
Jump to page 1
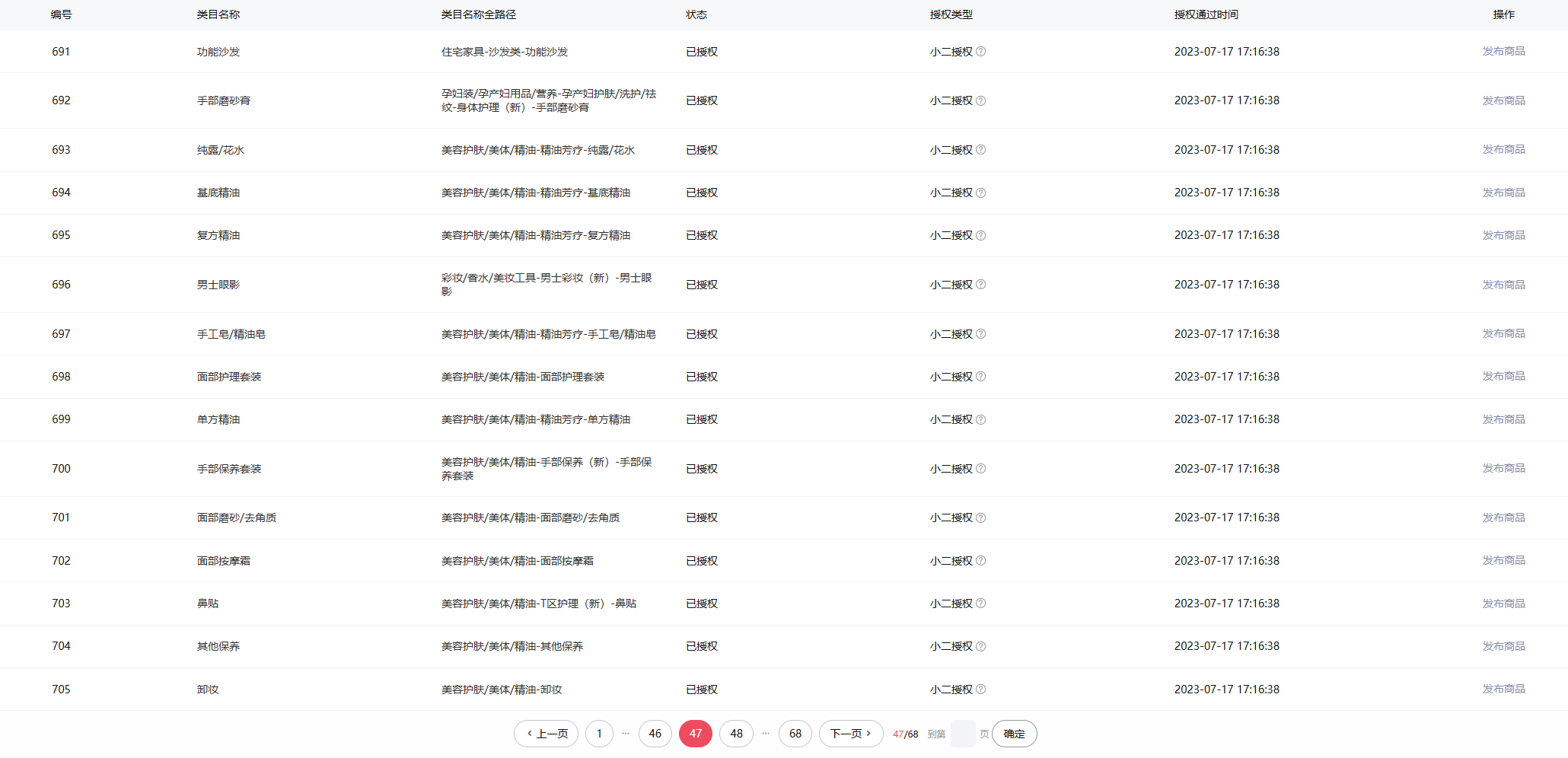coord(599,734)
